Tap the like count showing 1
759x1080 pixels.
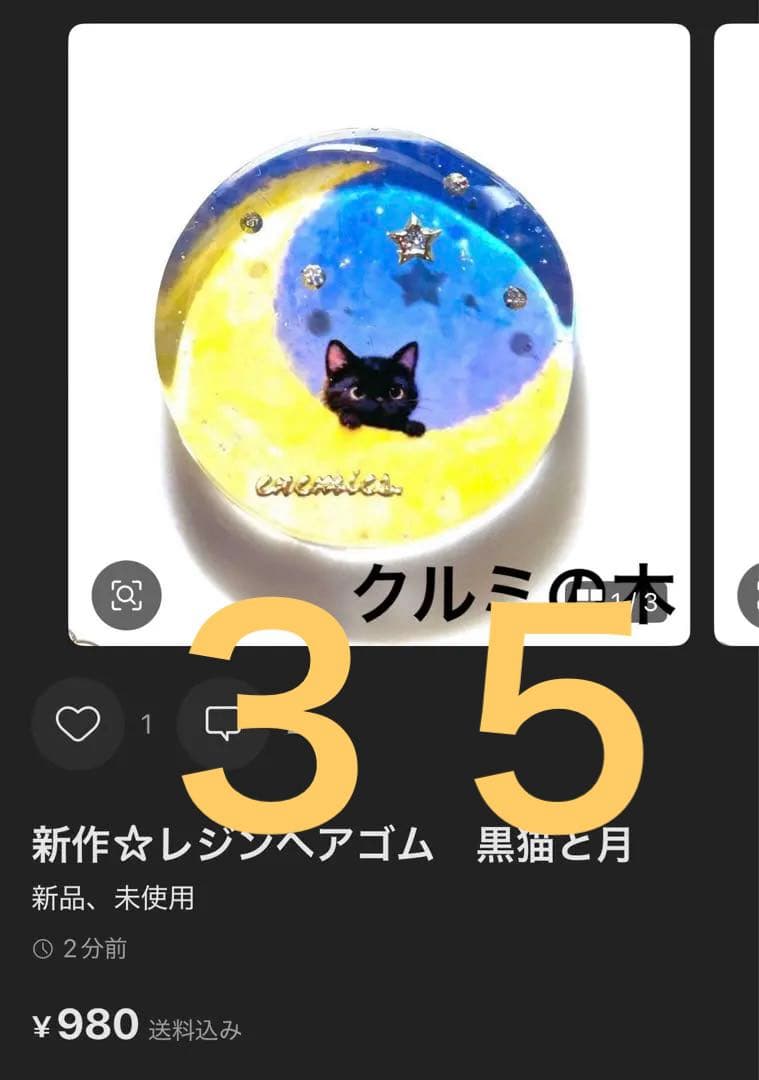[149, 720]
